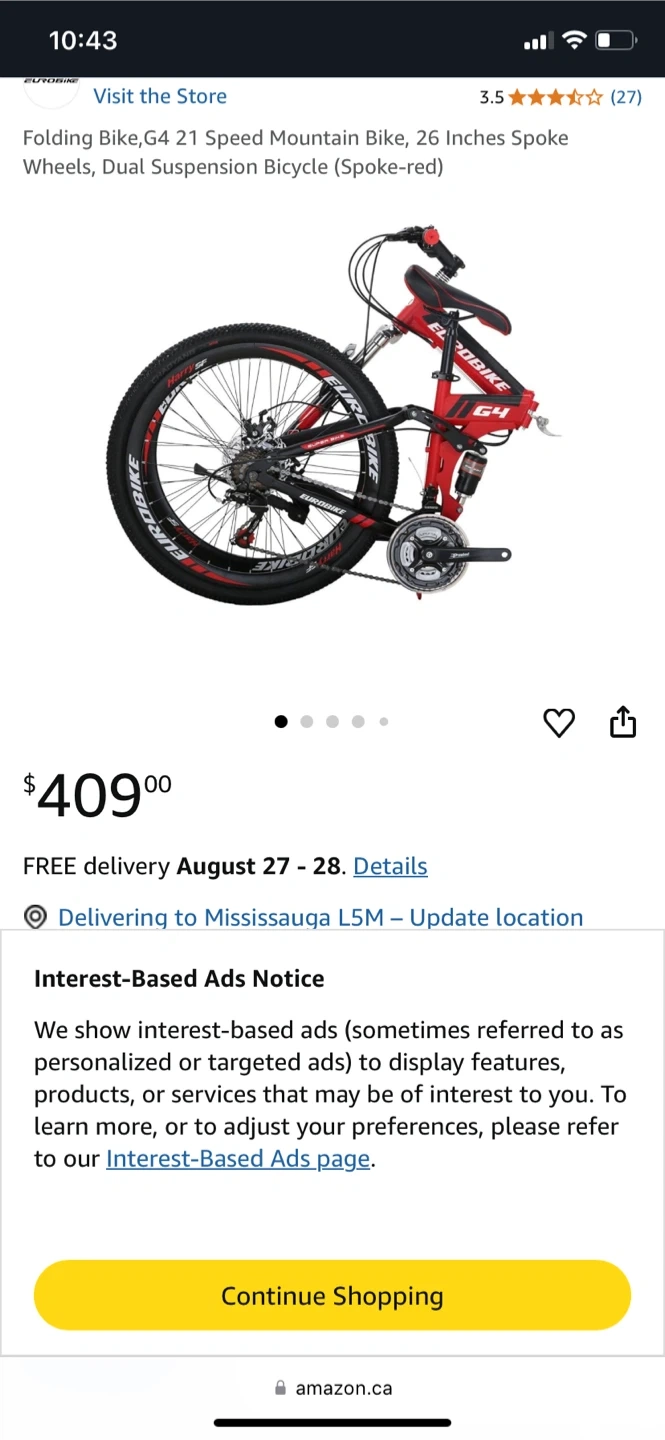This screenshot has width=665, height=1440.
Task: Update delivery location Mississauga L5M
Action: 320,917
